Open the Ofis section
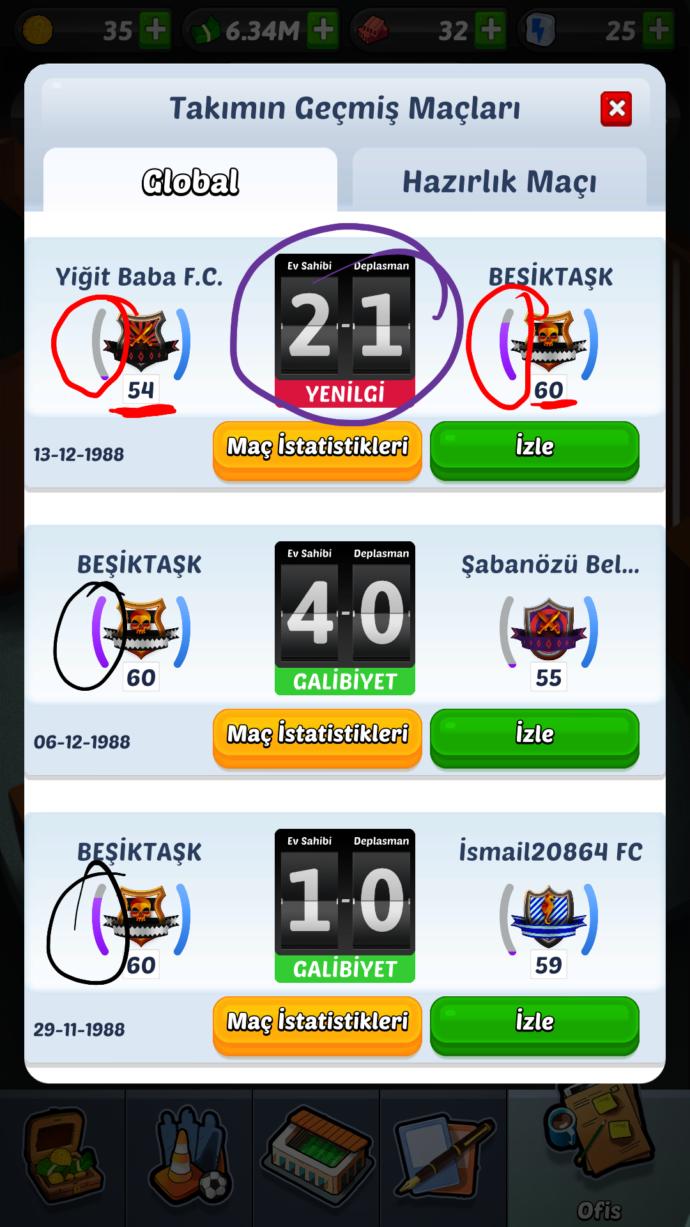Image resolution: width=690 pixels, height=1227 pixels. pyautogui.click(x=598, y=1160)
